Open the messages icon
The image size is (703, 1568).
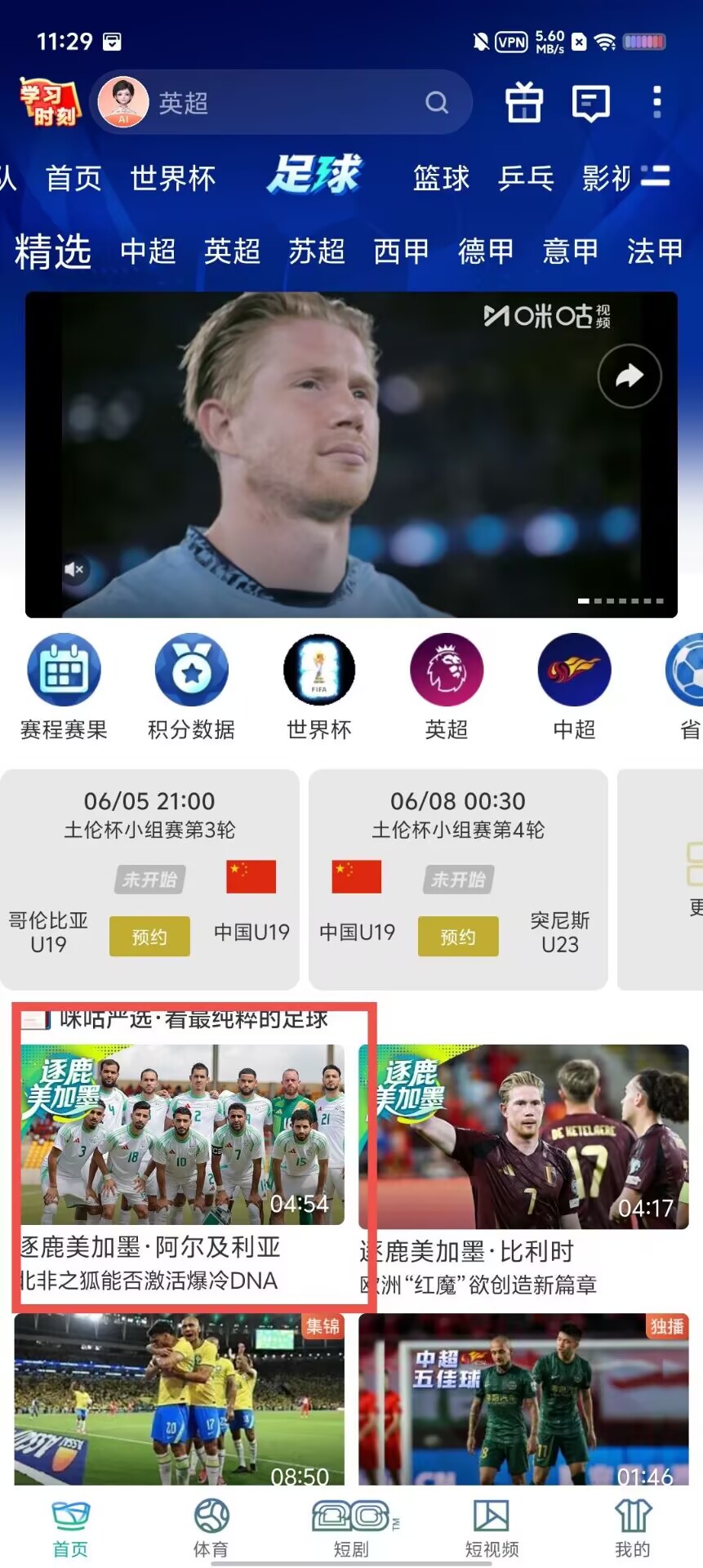591,103
